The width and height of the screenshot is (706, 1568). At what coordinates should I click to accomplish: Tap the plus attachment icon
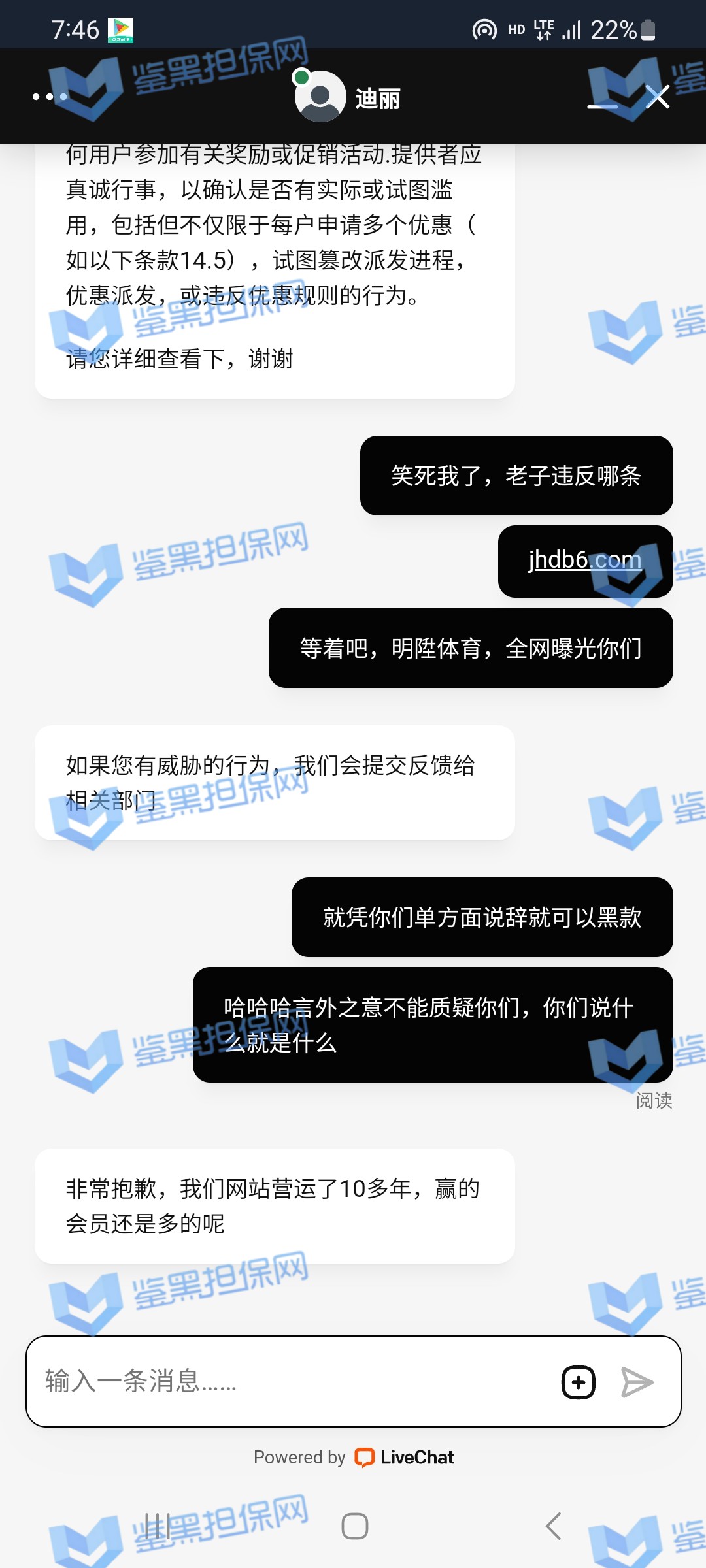coord(579,1382)
